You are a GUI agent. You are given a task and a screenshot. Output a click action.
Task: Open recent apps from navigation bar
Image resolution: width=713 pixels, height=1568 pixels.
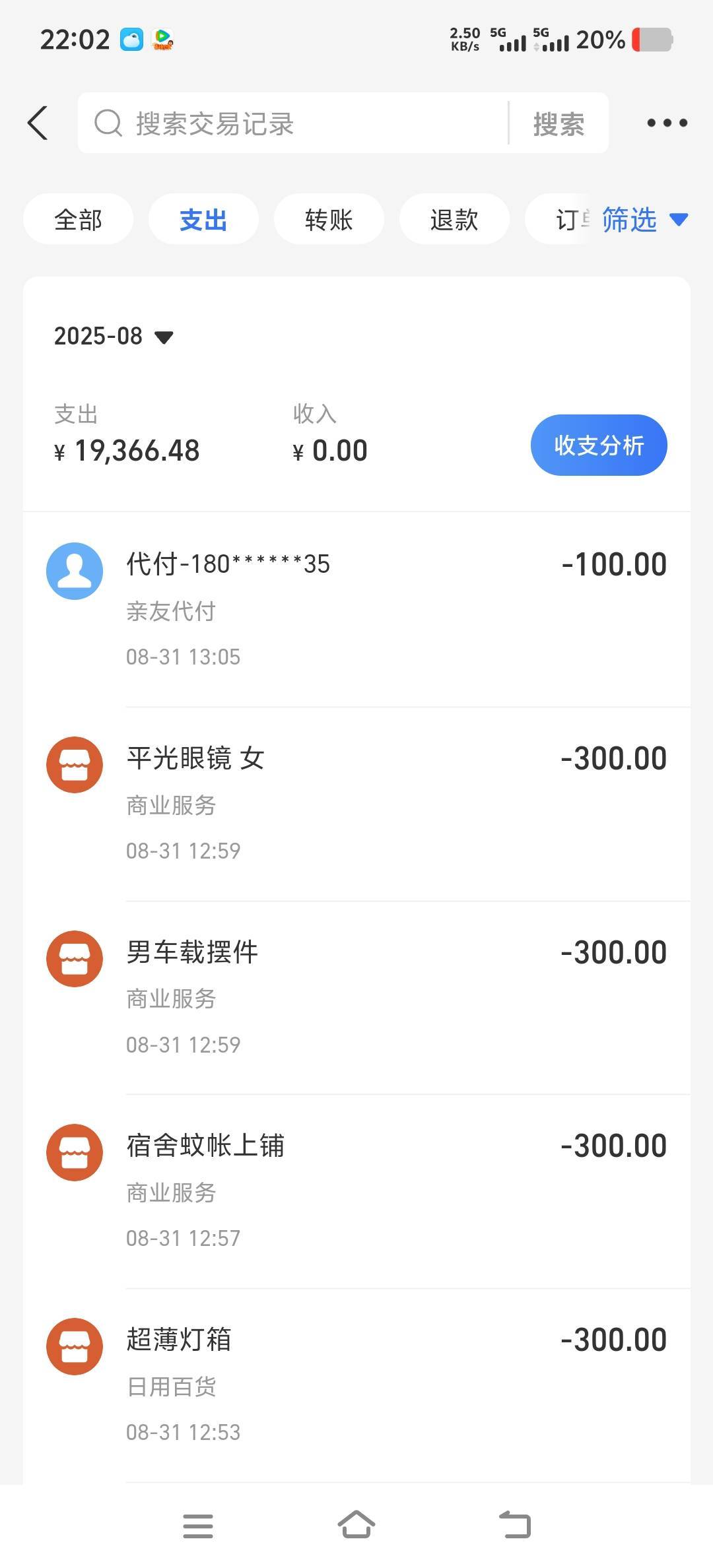pyautogui.click(x=198, y=1526)
